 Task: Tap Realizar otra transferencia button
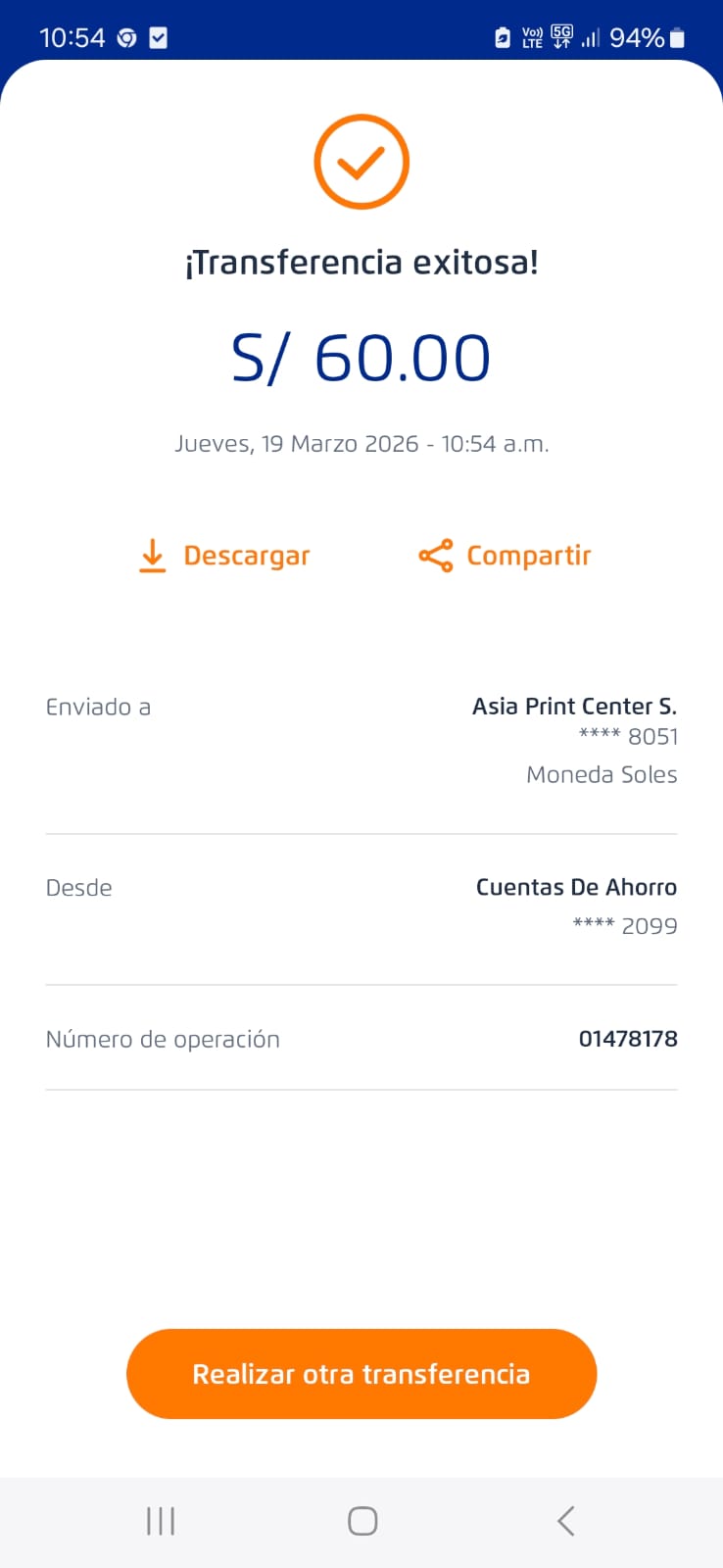click(x=361, y=1374)
